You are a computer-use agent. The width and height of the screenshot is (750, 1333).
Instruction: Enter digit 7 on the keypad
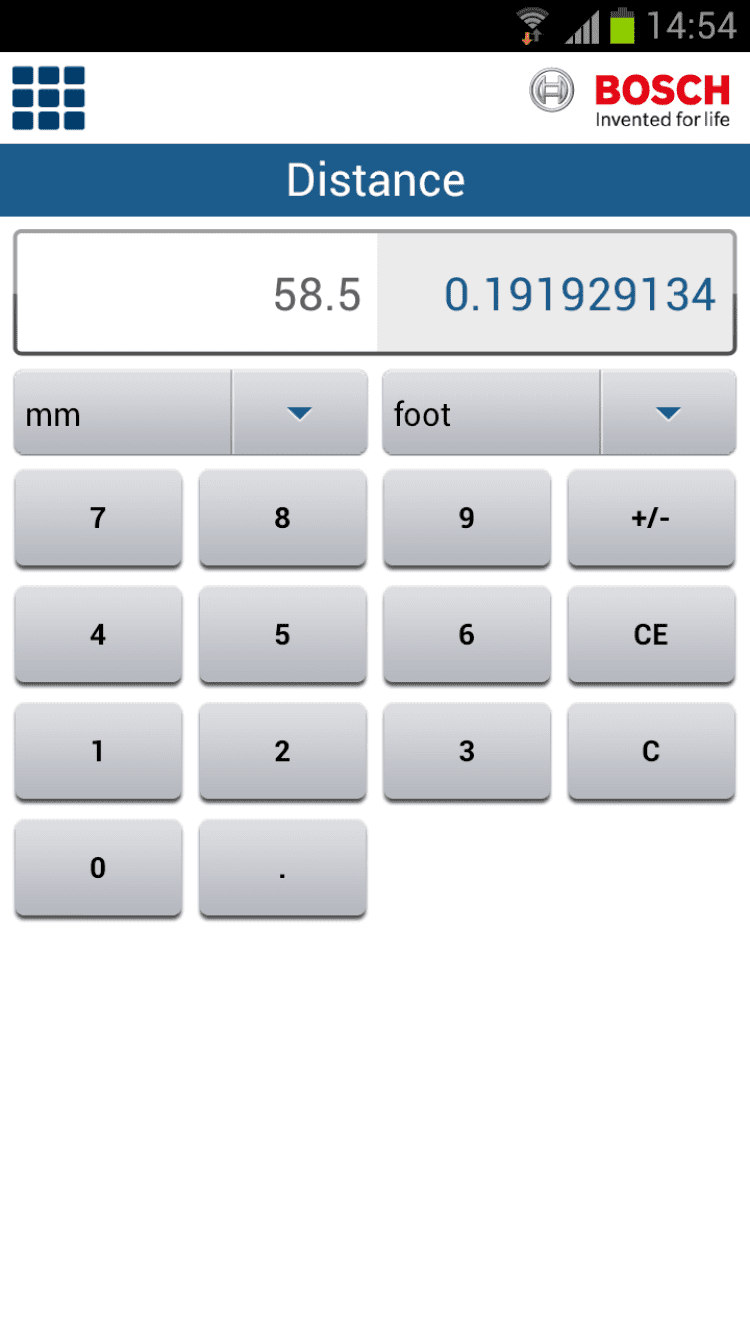tap(98, 518)
